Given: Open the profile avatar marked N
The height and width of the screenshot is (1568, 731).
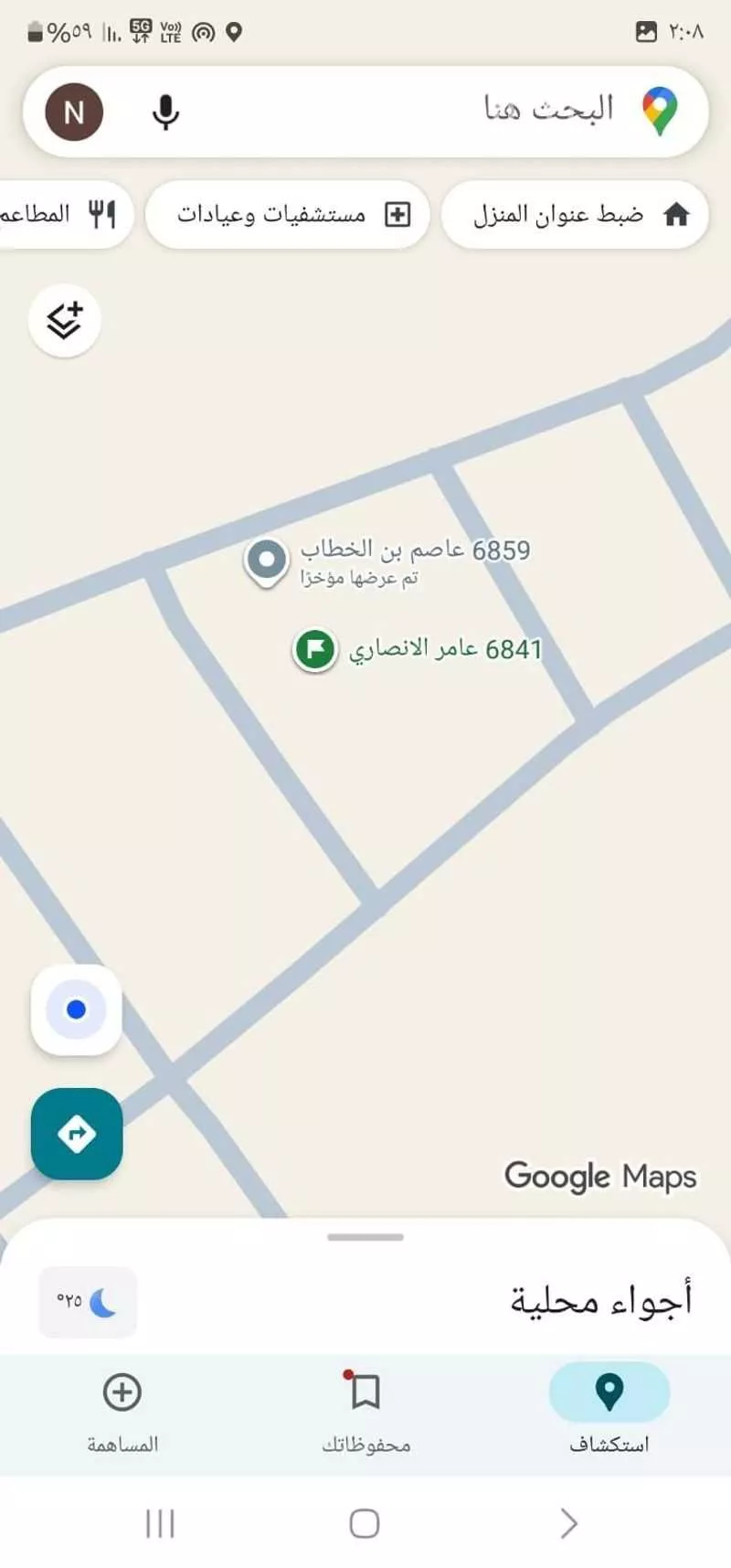Looking at the screenshot, I should (72, 112).
